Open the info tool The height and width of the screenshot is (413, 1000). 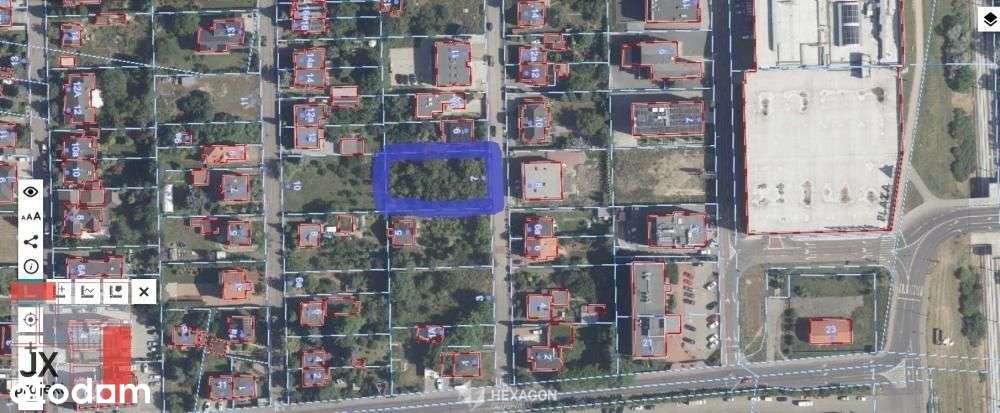31,266
